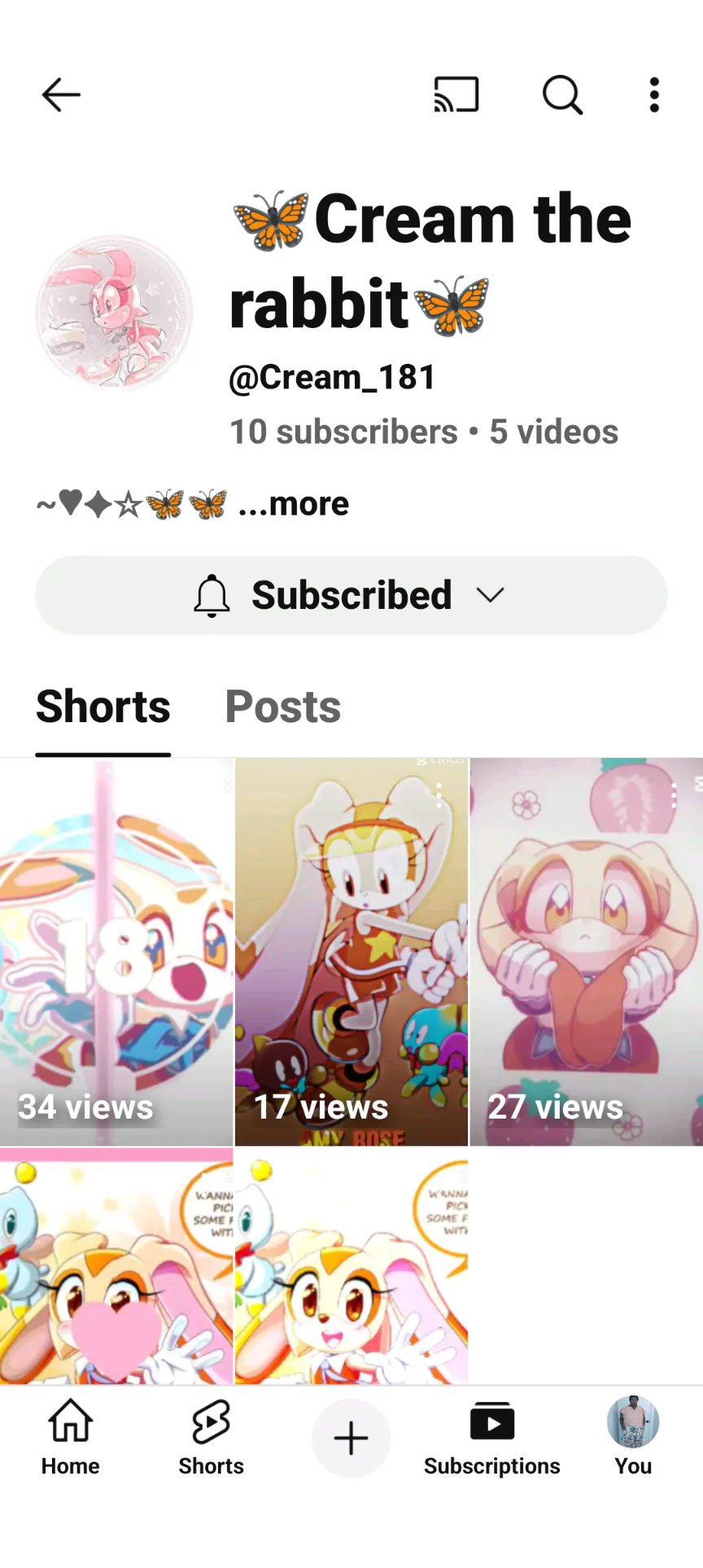Open the top overflow menu

[654, 95]
